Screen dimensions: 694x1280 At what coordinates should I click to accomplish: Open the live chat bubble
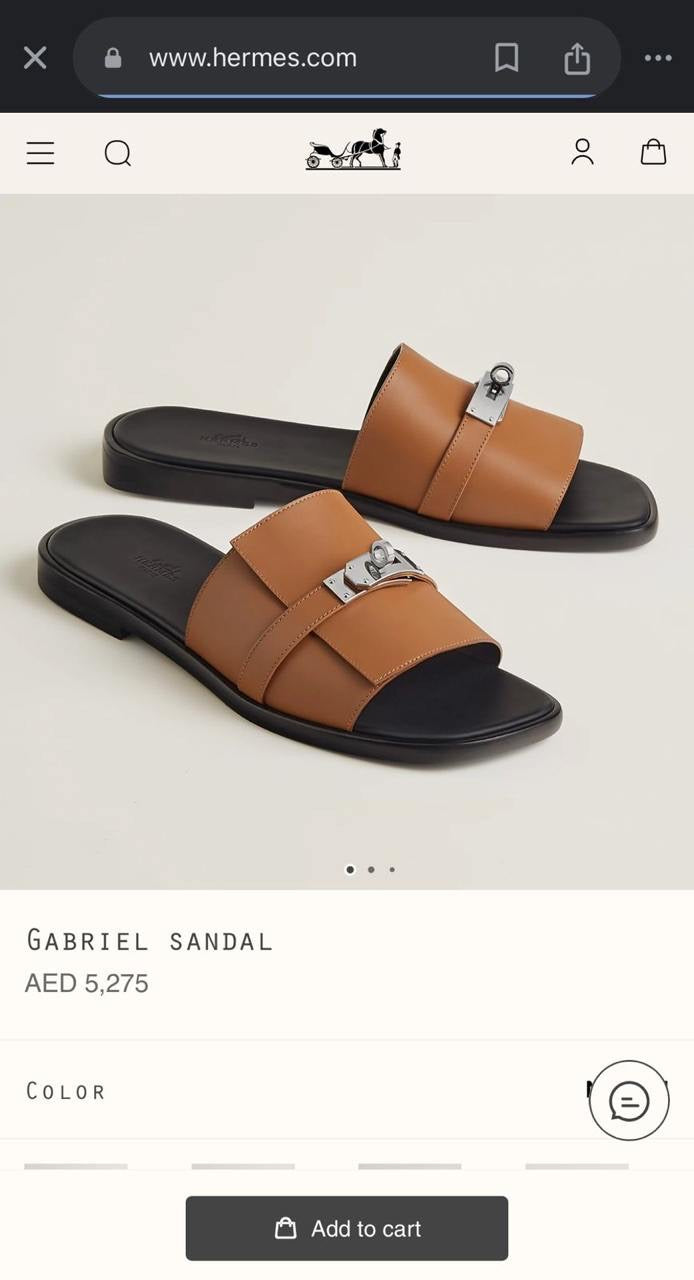pyautogui.click(x=629, y=1102)
